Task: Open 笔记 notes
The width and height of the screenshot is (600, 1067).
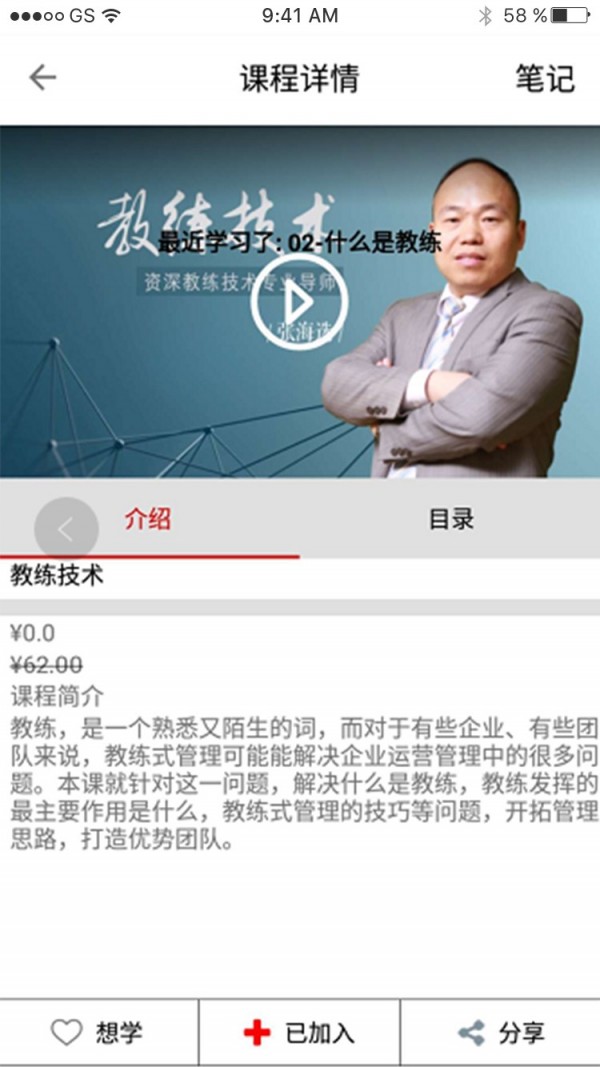Action: (x=545, y=78)
